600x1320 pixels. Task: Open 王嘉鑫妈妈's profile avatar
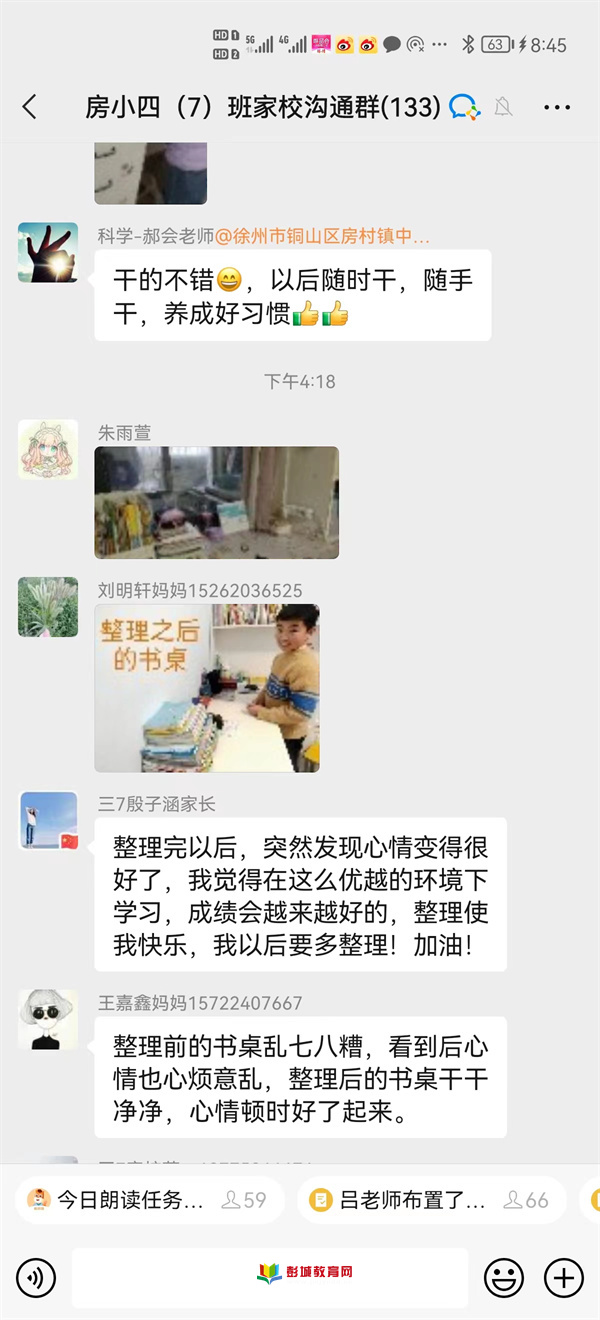tap(48, 1020)
